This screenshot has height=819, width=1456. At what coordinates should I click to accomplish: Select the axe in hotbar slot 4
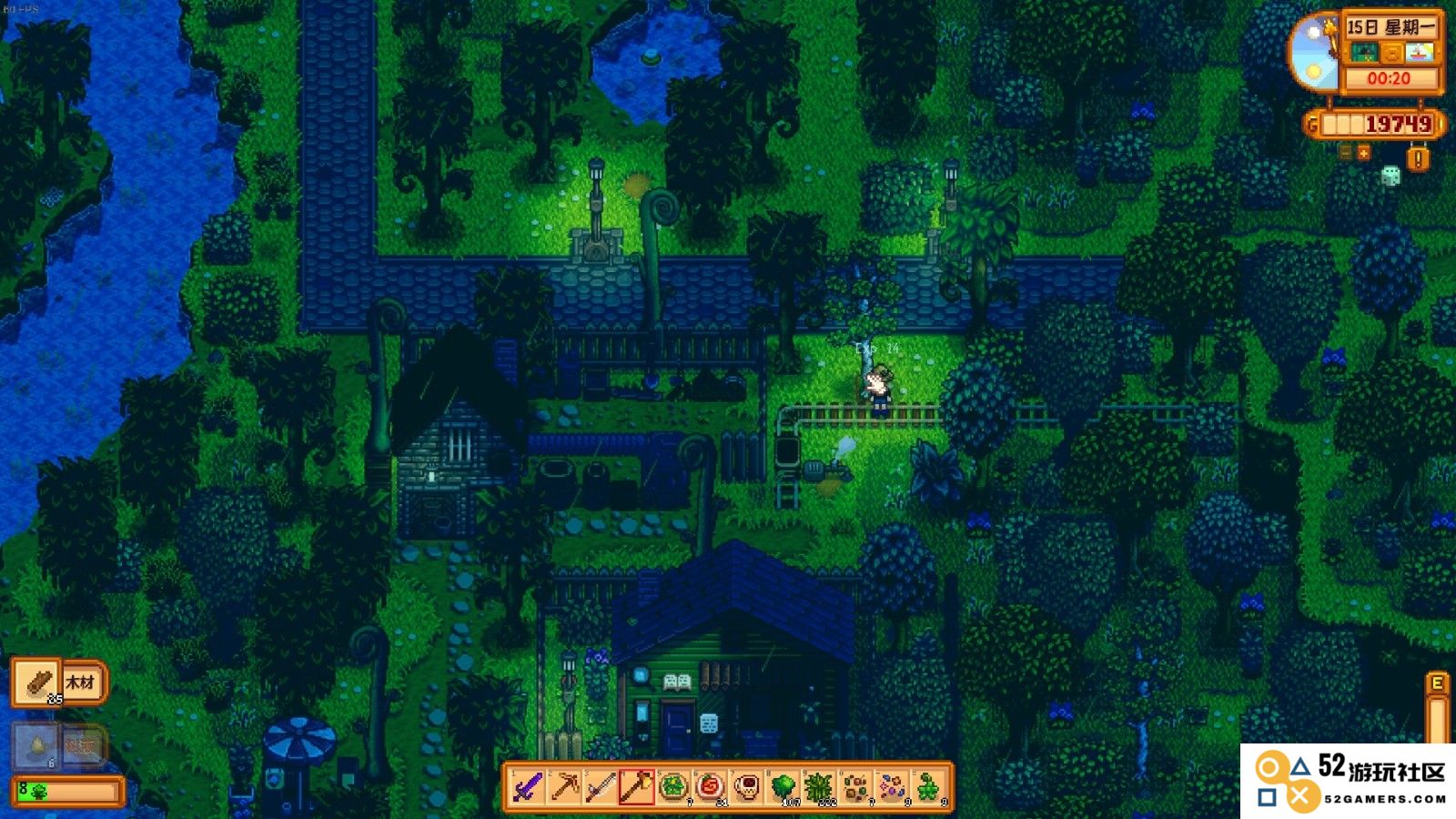[x=637, y=786]
